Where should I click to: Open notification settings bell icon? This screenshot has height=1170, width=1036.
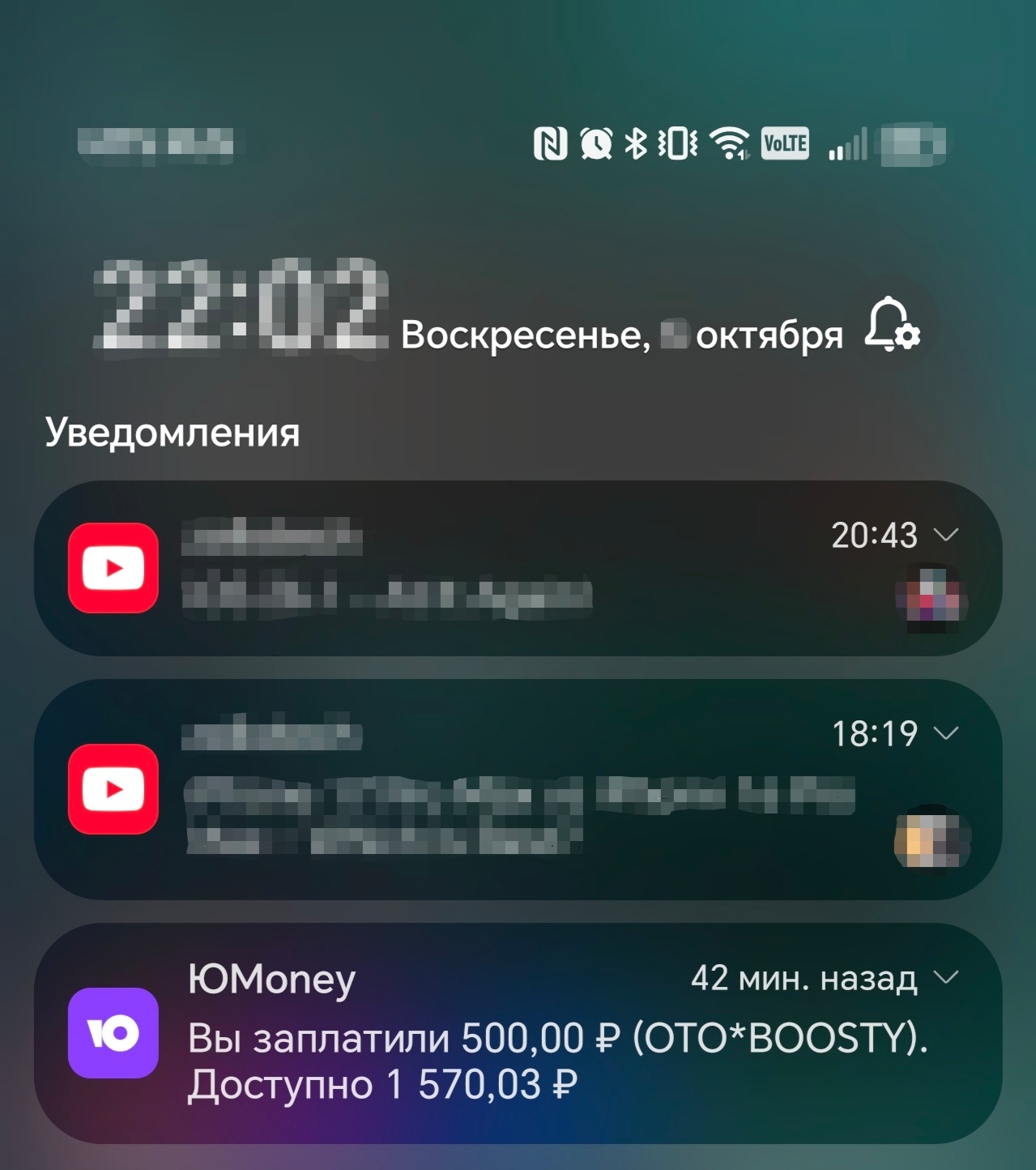coord(892,324)
